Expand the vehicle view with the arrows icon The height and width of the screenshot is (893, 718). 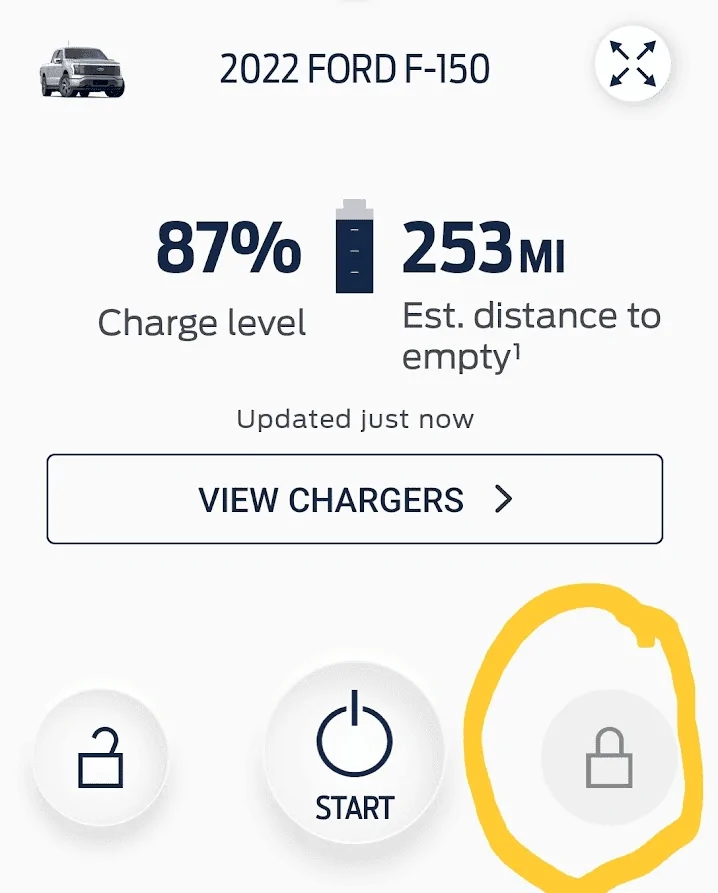coord(633,63)
